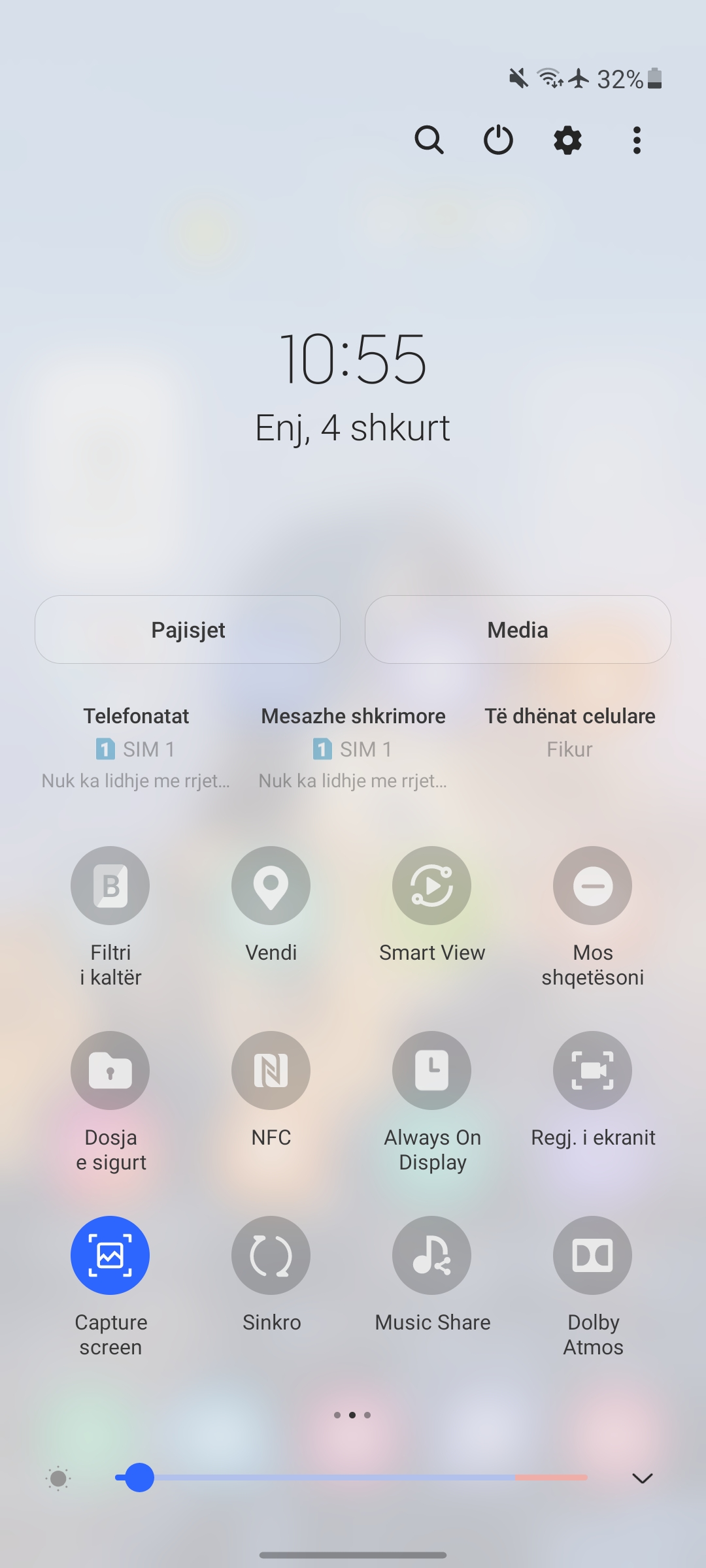Start Smart View
Viewport: 706px width, 1568px height.
(431, 886)
